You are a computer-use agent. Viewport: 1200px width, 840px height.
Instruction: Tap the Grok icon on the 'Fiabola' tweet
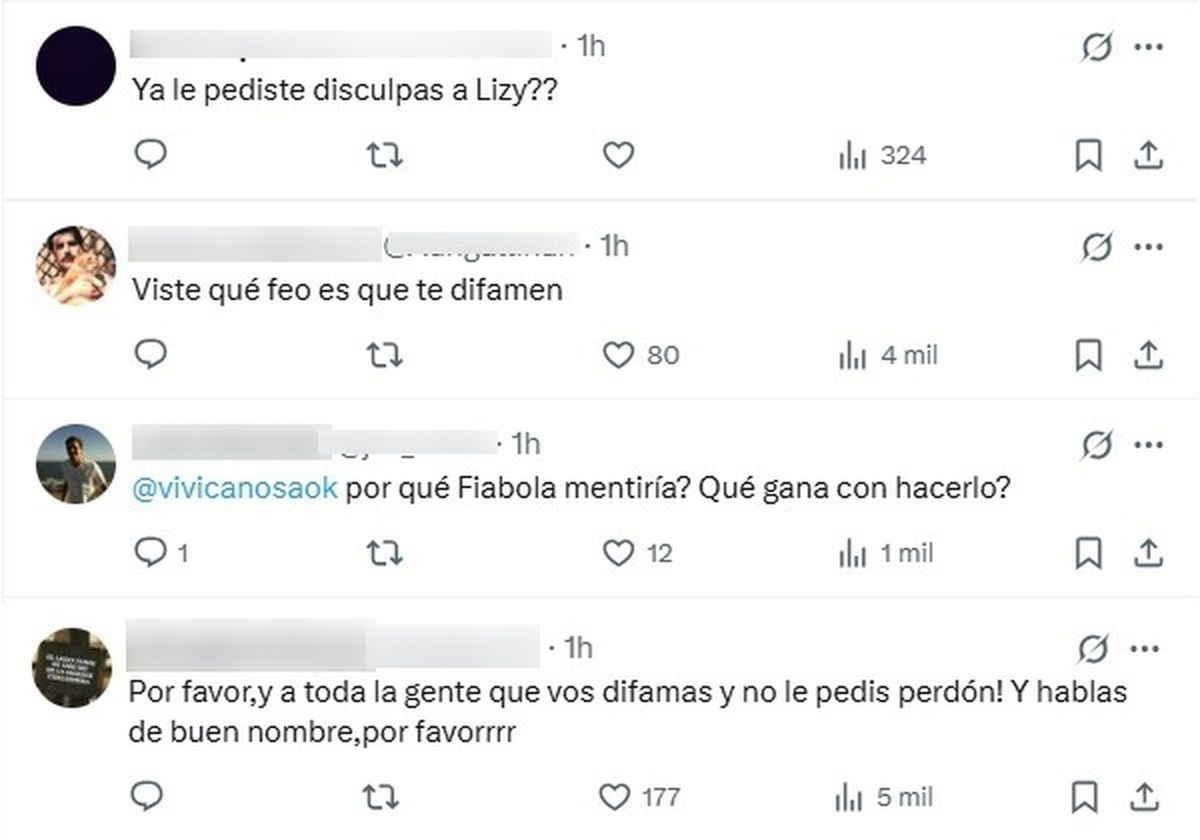tap(1097, 444)
